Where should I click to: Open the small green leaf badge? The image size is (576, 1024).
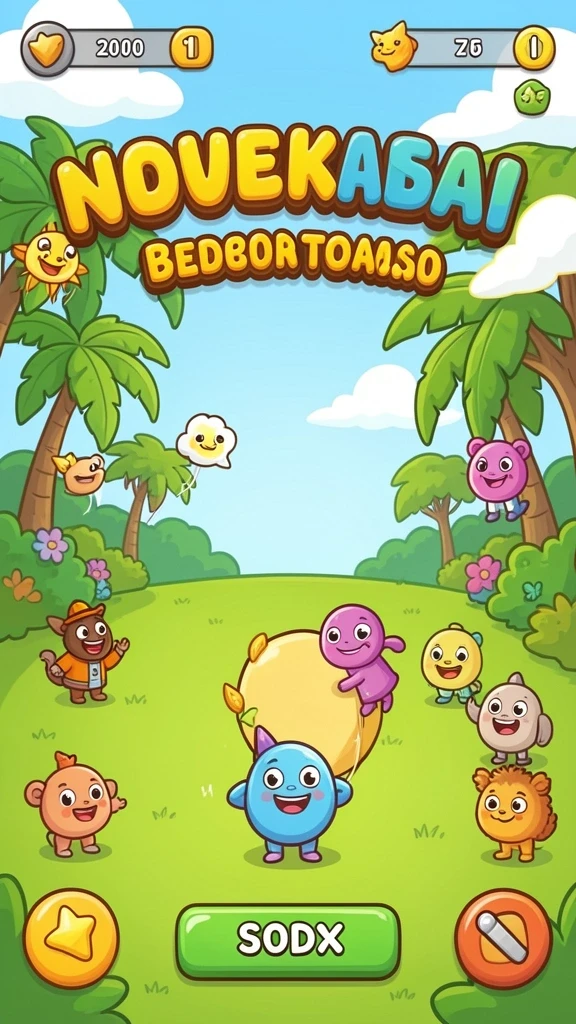coord(532,97)
